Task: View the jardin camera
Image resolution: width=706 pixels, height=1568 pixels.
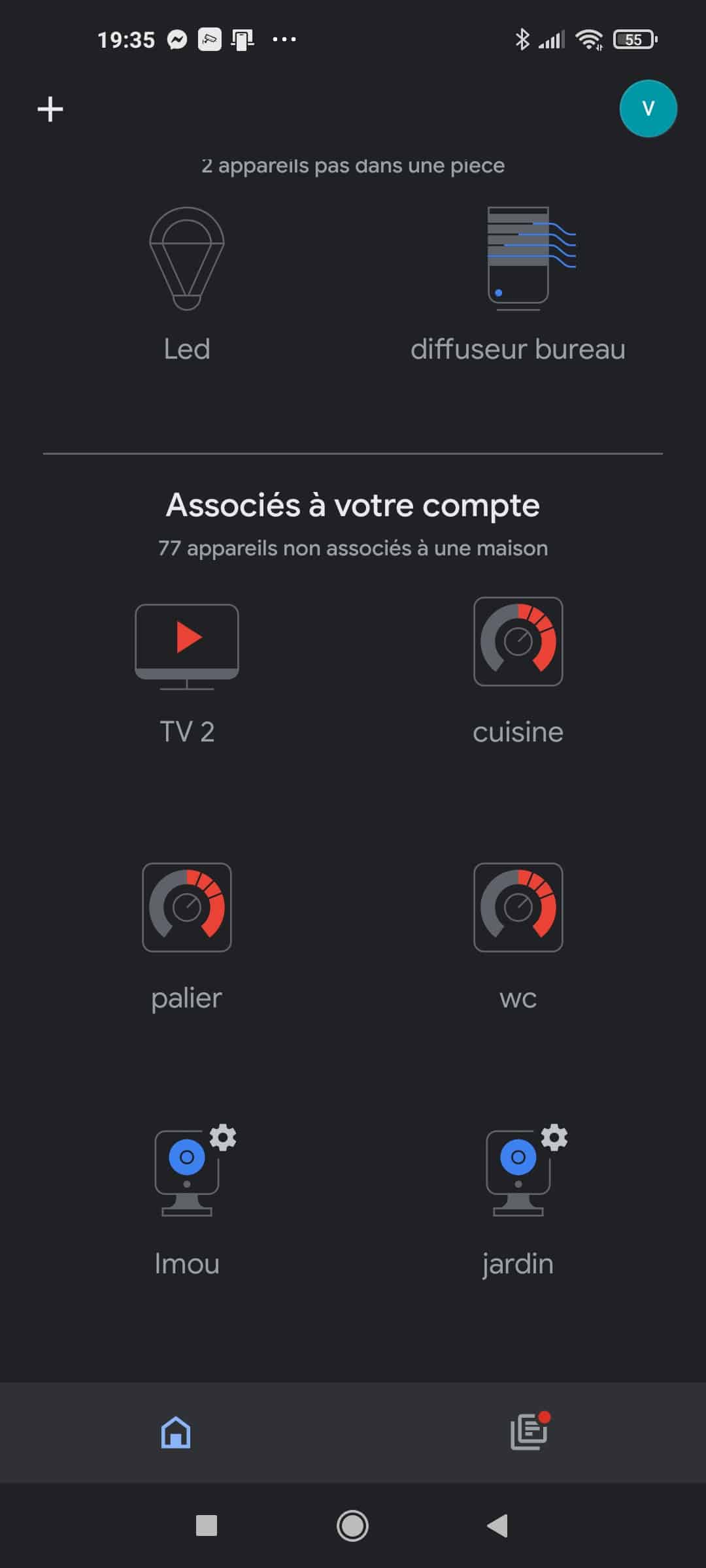Action: coord(518,1201)
